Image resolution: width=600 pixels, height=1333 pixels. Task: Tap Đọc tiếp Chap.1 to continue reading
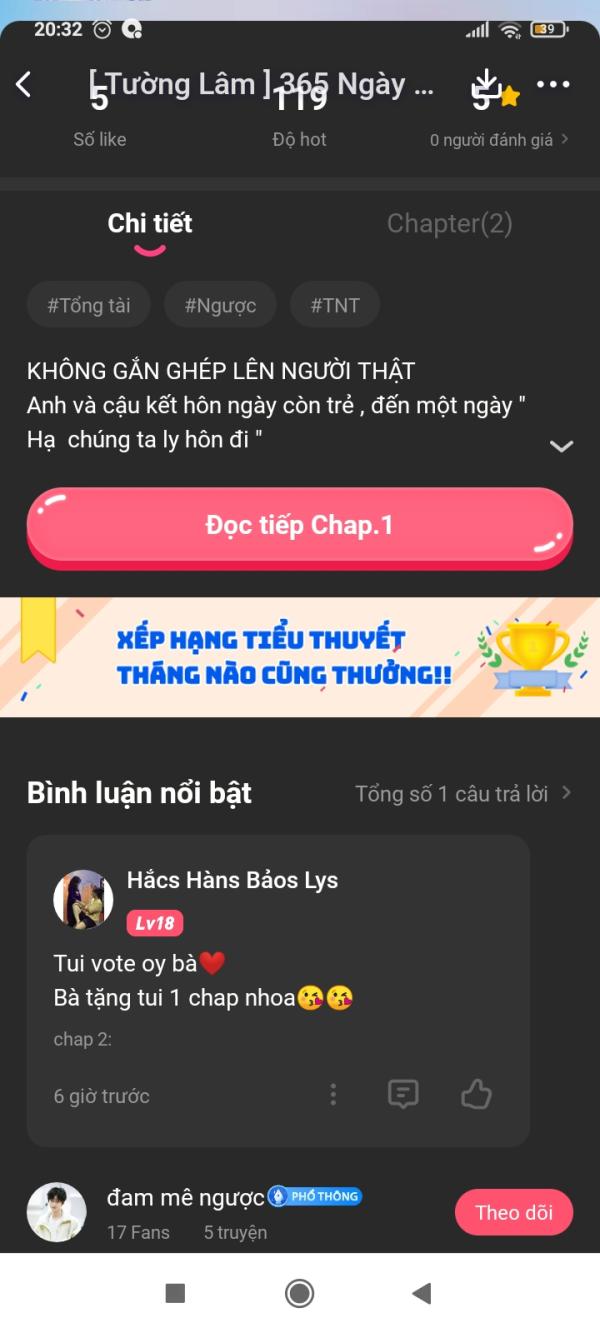pos(299,526)
